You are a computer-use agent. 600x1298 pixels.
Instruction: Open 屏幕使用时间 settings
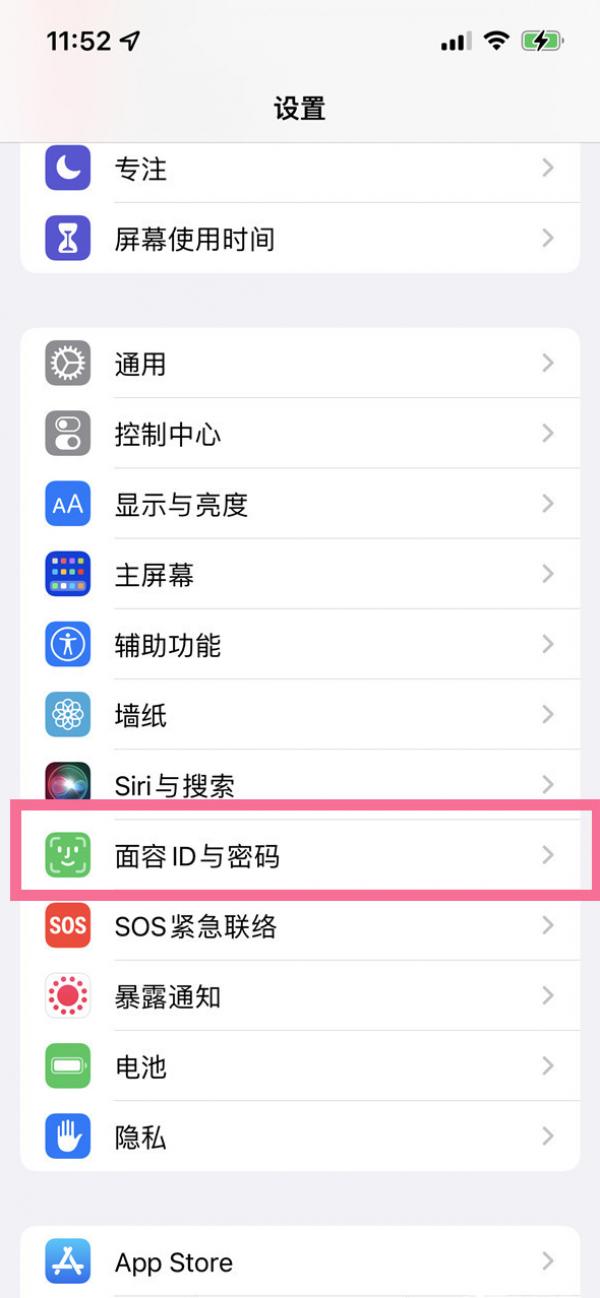tap(300, 239)
